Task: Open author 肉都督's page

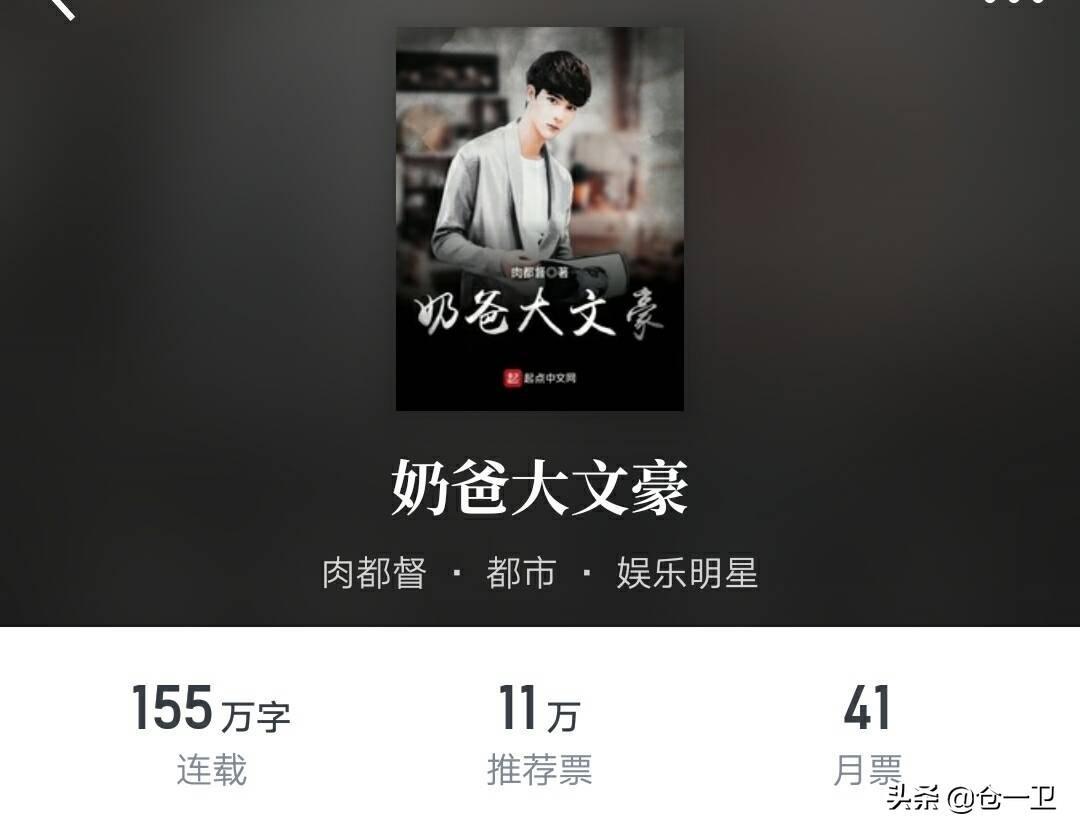Action: (374, 574)
